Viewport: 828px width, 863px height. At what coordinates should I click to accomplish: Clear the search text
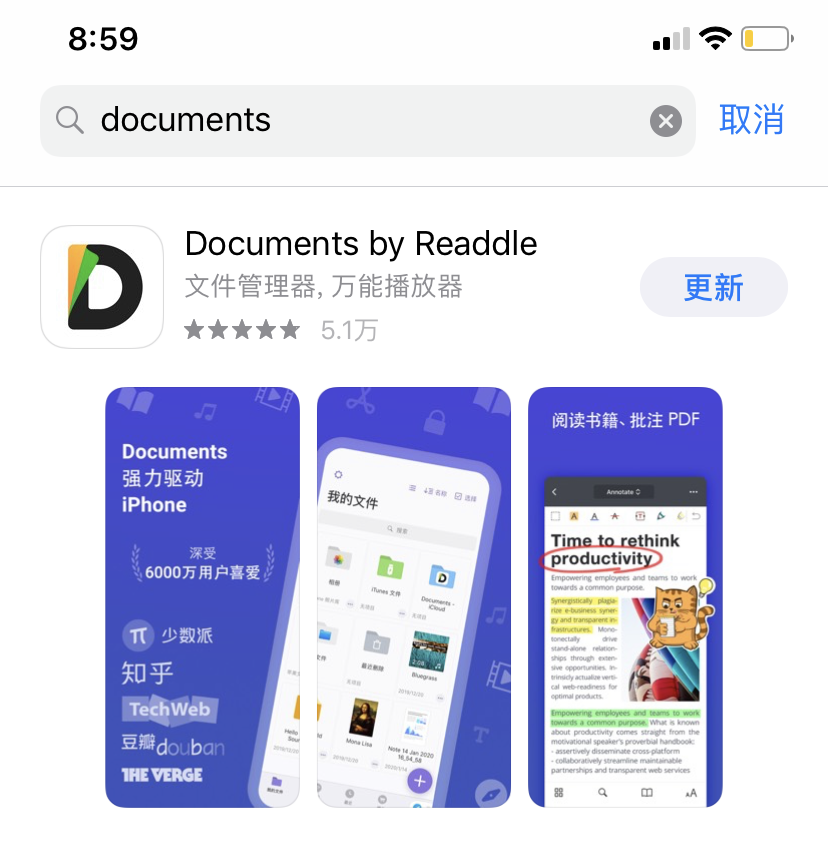[665, 122]
